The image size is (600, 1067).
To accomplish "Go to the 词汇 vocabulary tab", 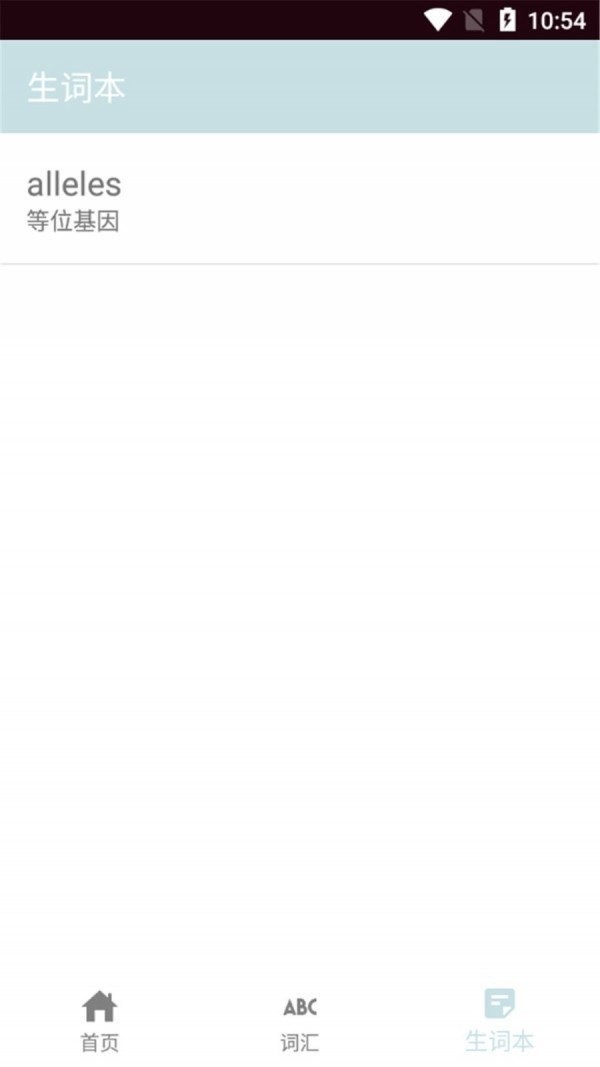I will [x=300, y=1020].
